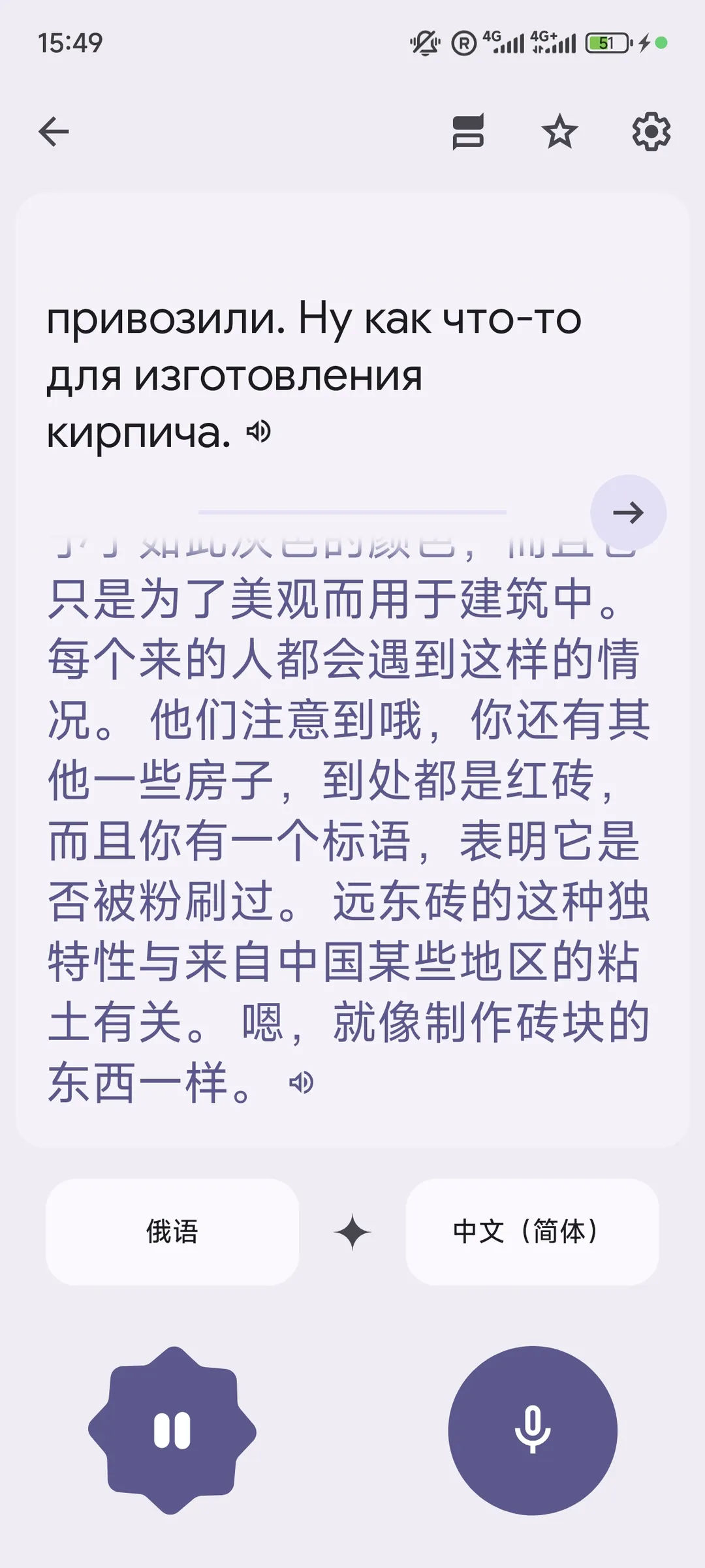Toggle mute in the status bar
Viewport: 705px width, 1568px height.
click(425, 42)
